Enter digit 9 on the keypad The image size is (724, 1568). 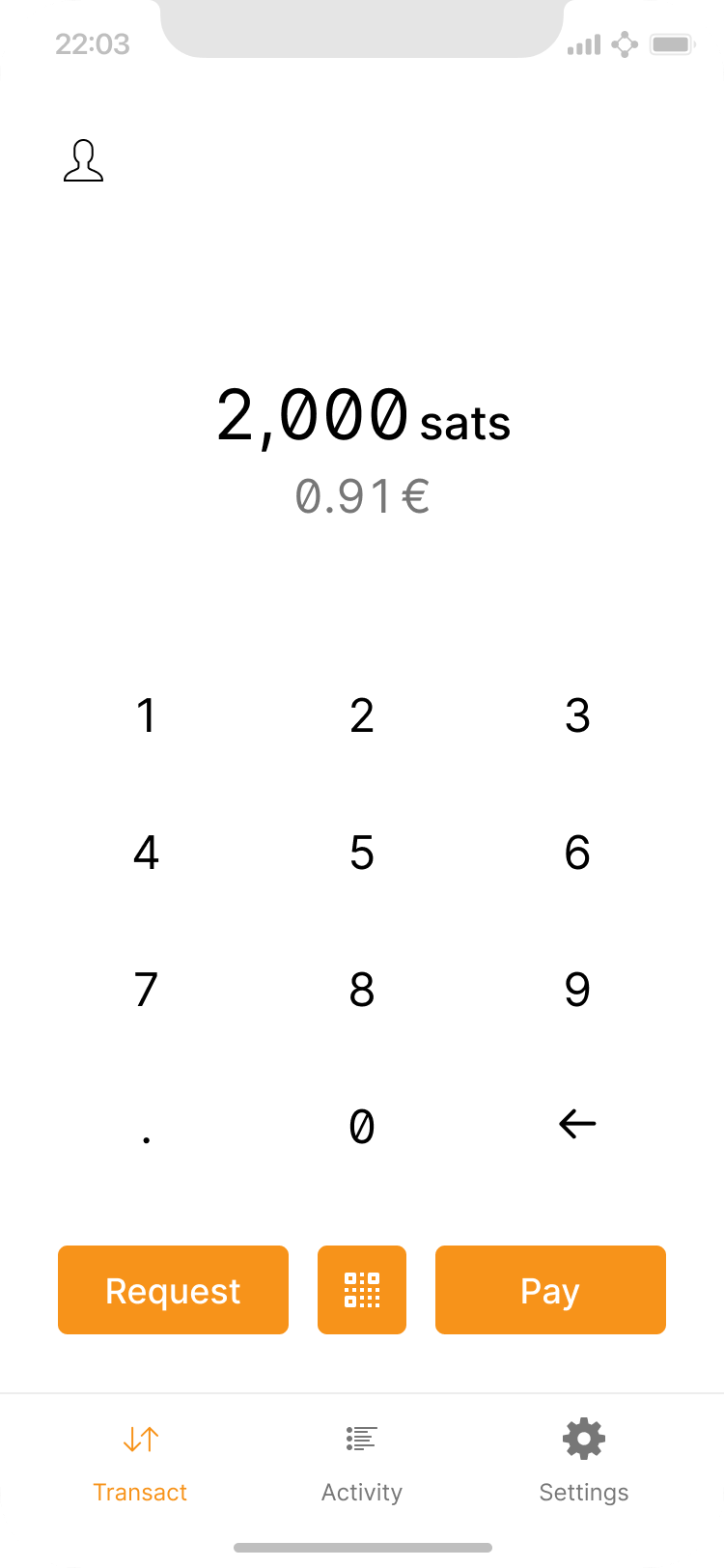coord(577,991)
